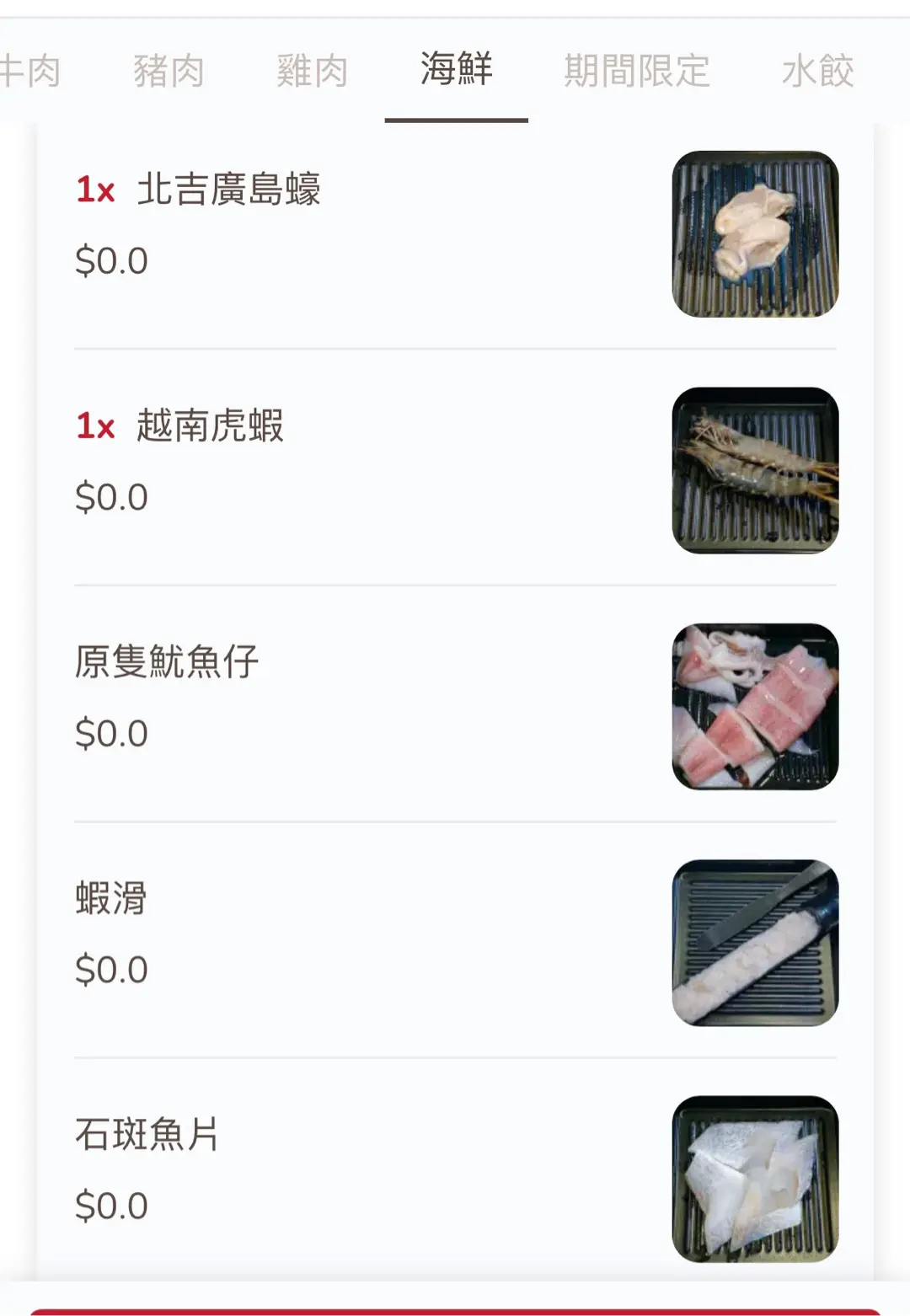This screenshot has height=1316, width=910.
Task: Add 原隻魷魚仔 to the order
Action: click(x=455, y=704)
